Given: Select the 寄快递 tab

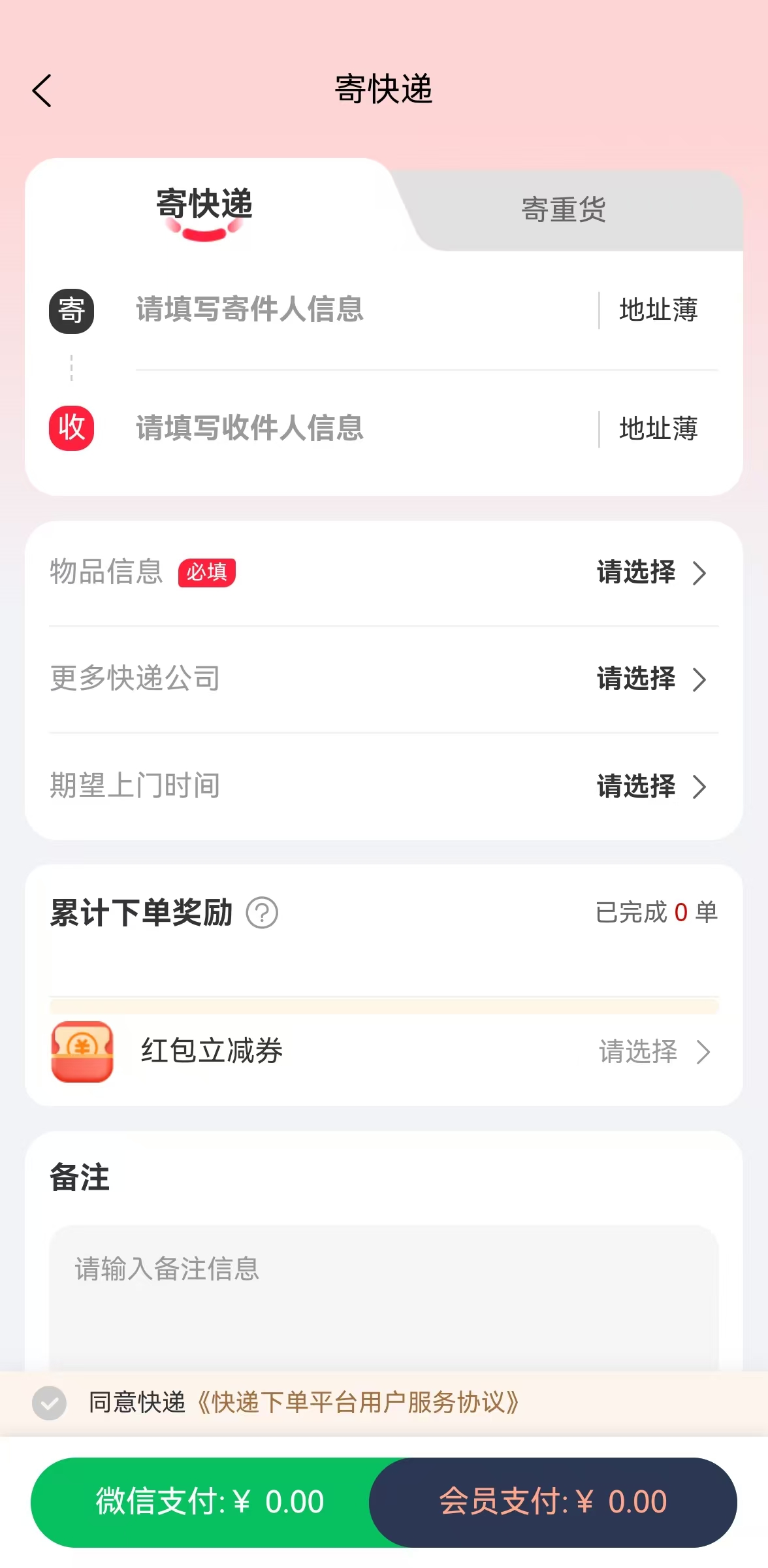Looking at the screenshot, I should point(204,205).
